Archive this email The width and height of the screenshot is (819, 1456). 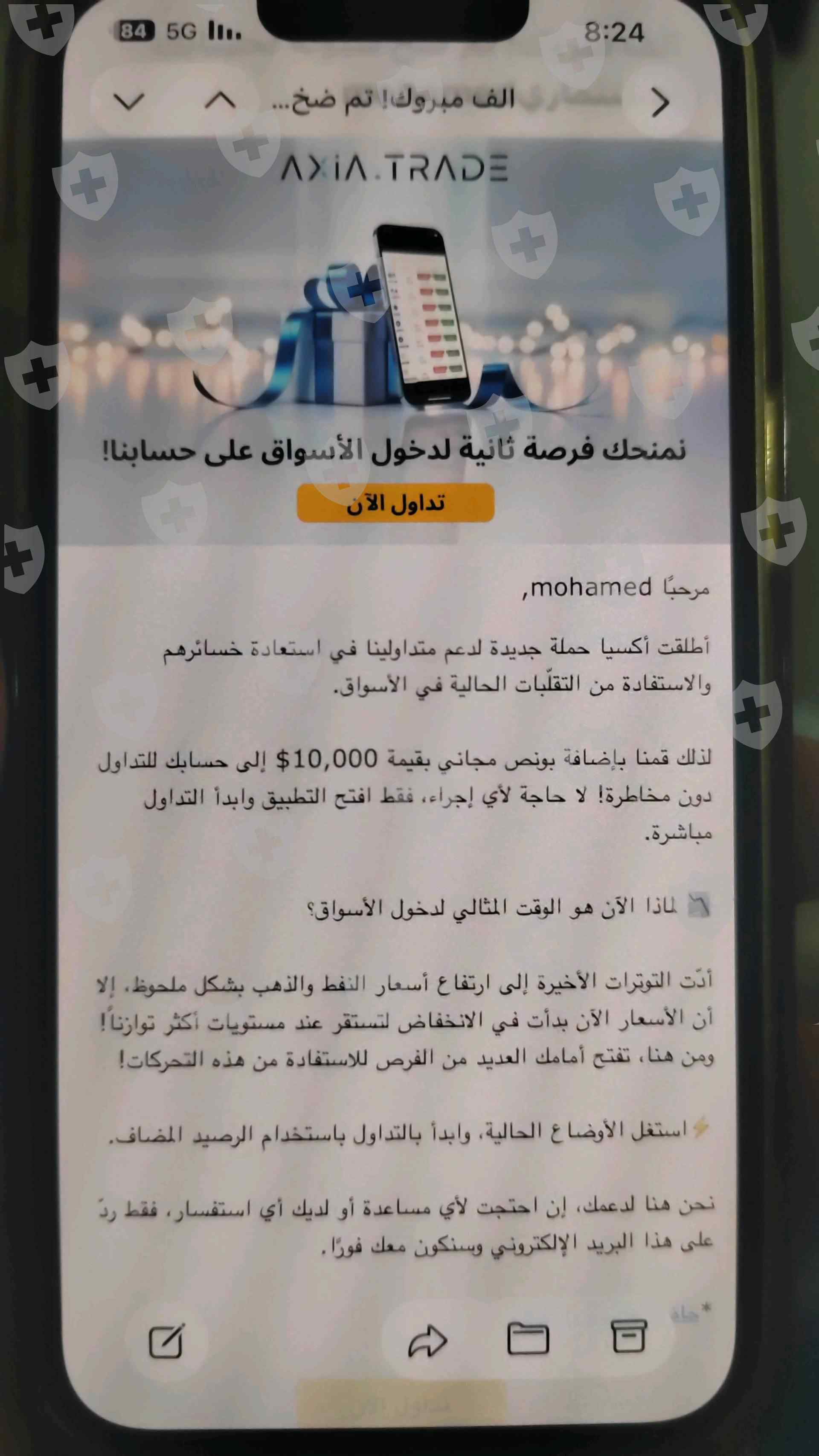click(x=629, y=1337)
